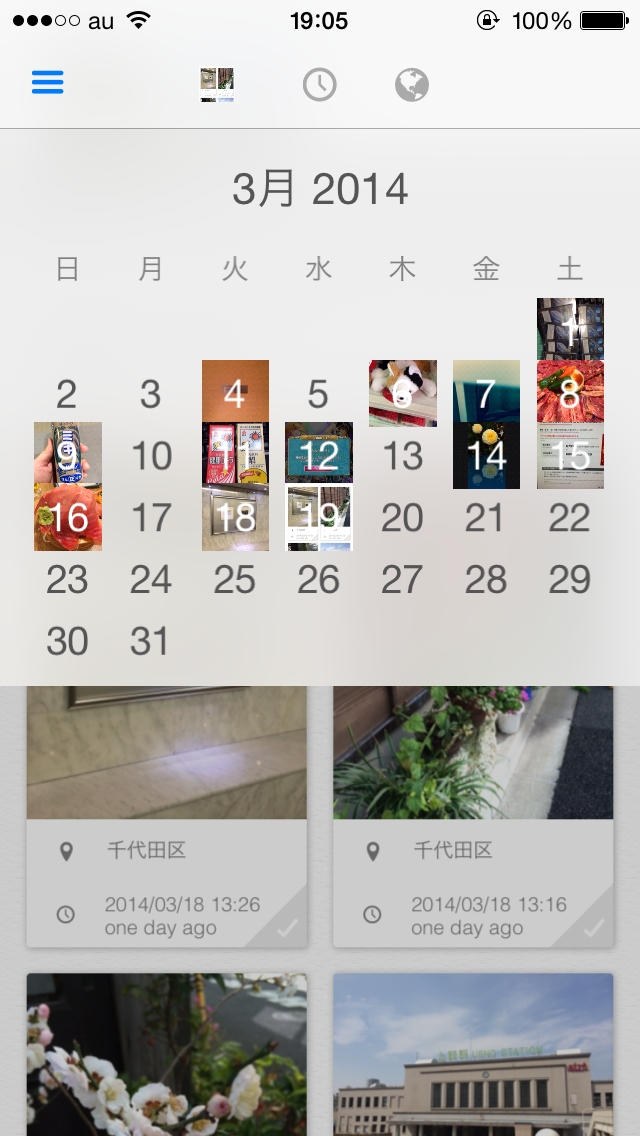This screenshot has width=640, height=1136.
Task: View photos taken on March 14
Action: click(x=486, y=455)
